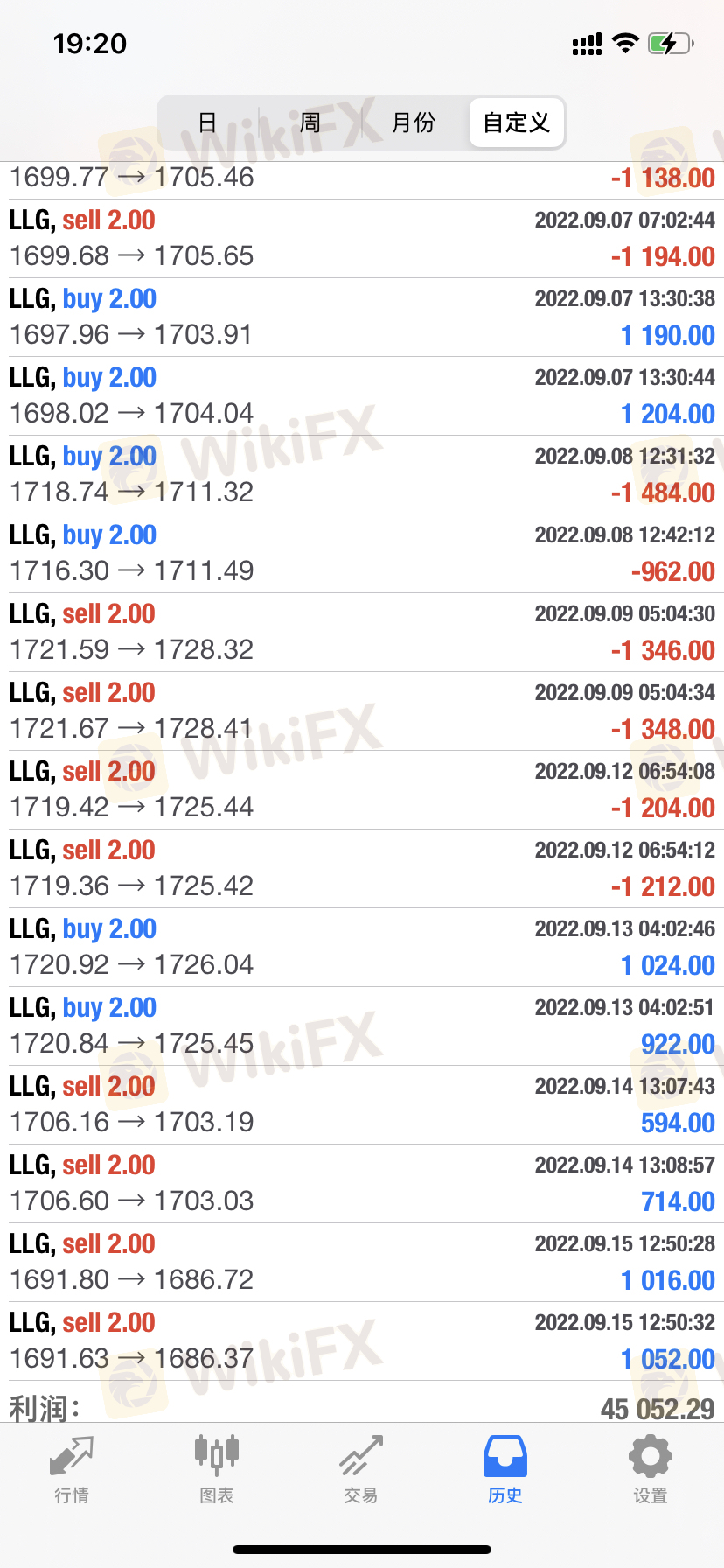This screenshot has width=724, height=1568.
Task: Select the LLG sell trade at 2022.09.09 05:04:30
Action: click(362, 632)
